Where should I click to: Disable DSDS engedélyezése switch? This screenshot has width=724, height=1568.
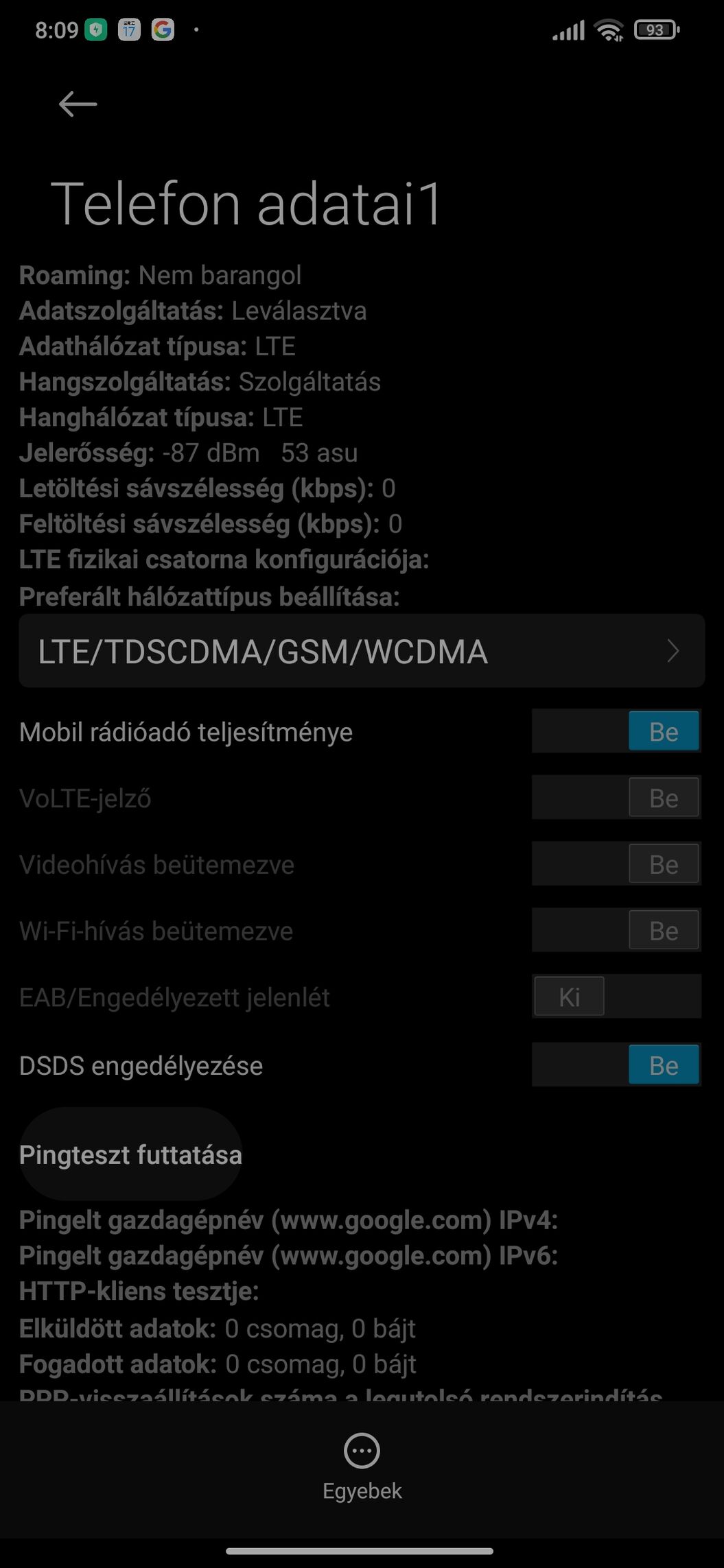[616, 1065]
